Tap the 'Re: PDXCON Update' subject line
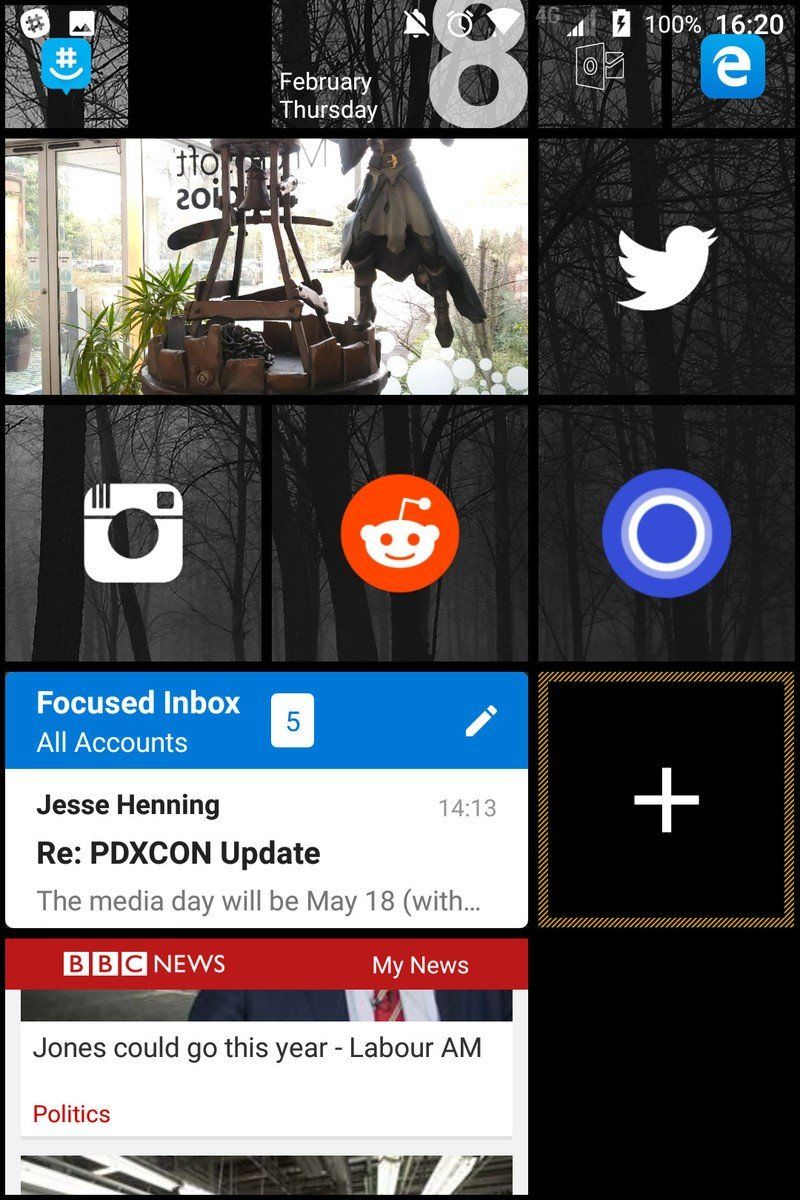 [177, 852]
